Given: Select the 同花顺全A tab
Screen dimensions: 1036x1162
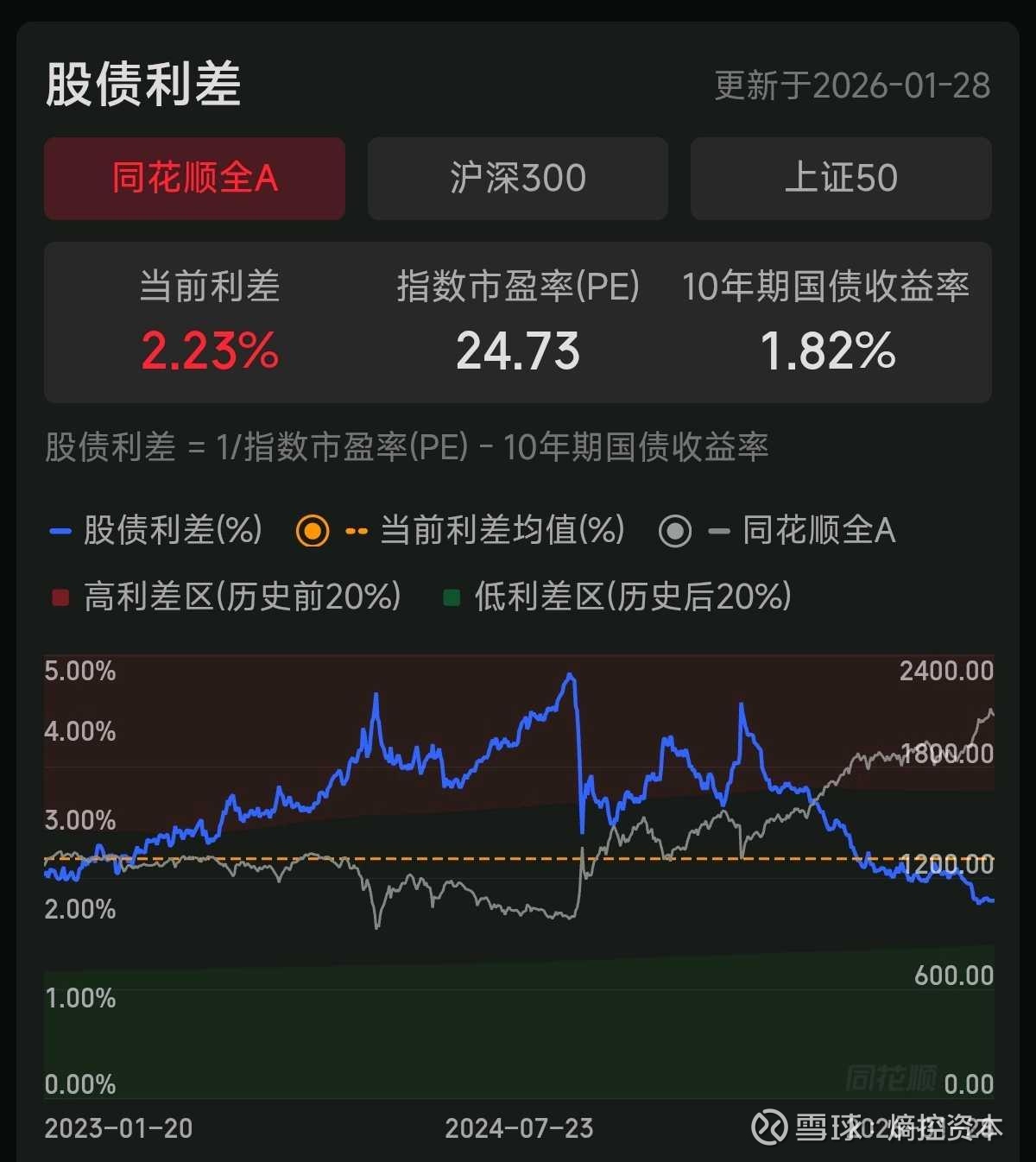Looking at the screenshot, I should (x=194, y=179).
